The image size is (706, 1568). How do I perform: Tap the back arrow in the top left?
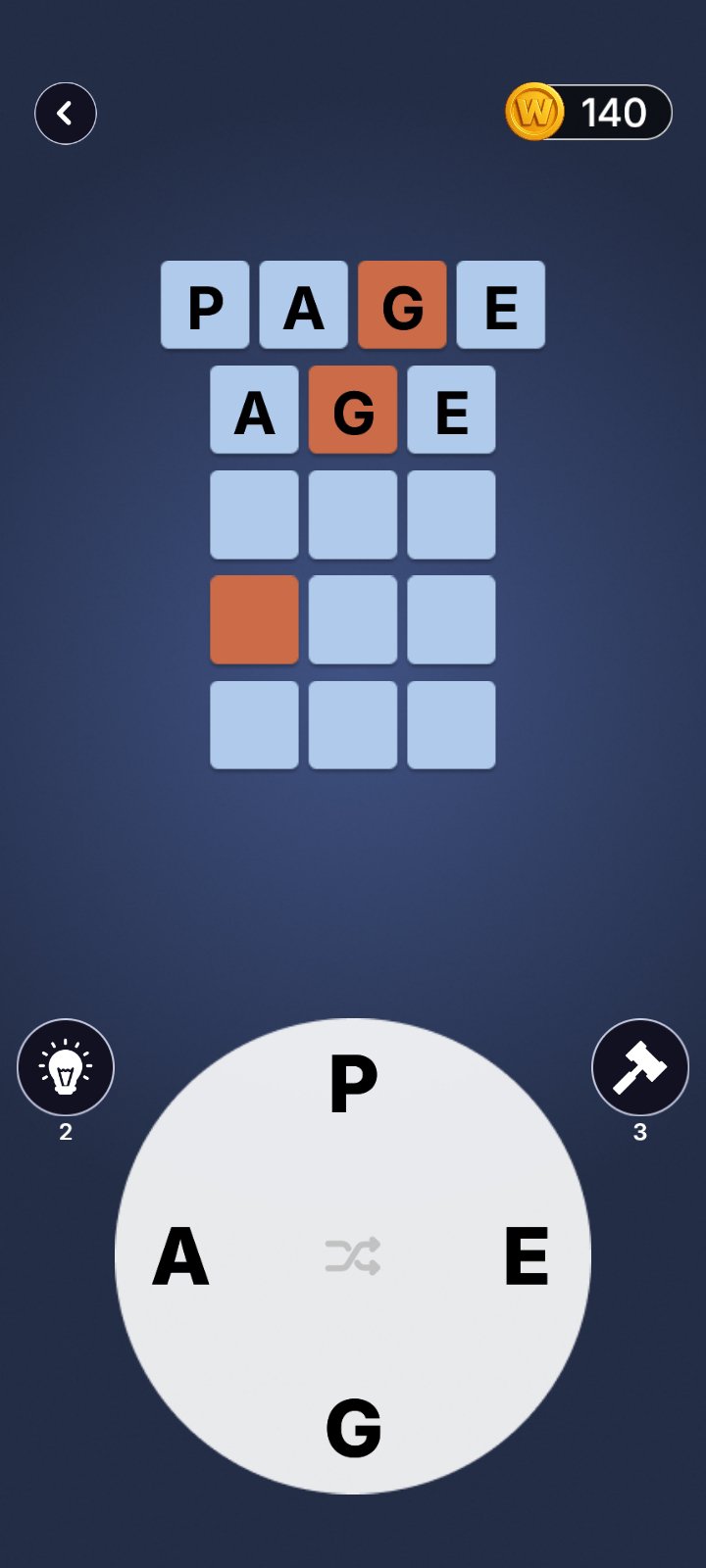pos(65,113)
